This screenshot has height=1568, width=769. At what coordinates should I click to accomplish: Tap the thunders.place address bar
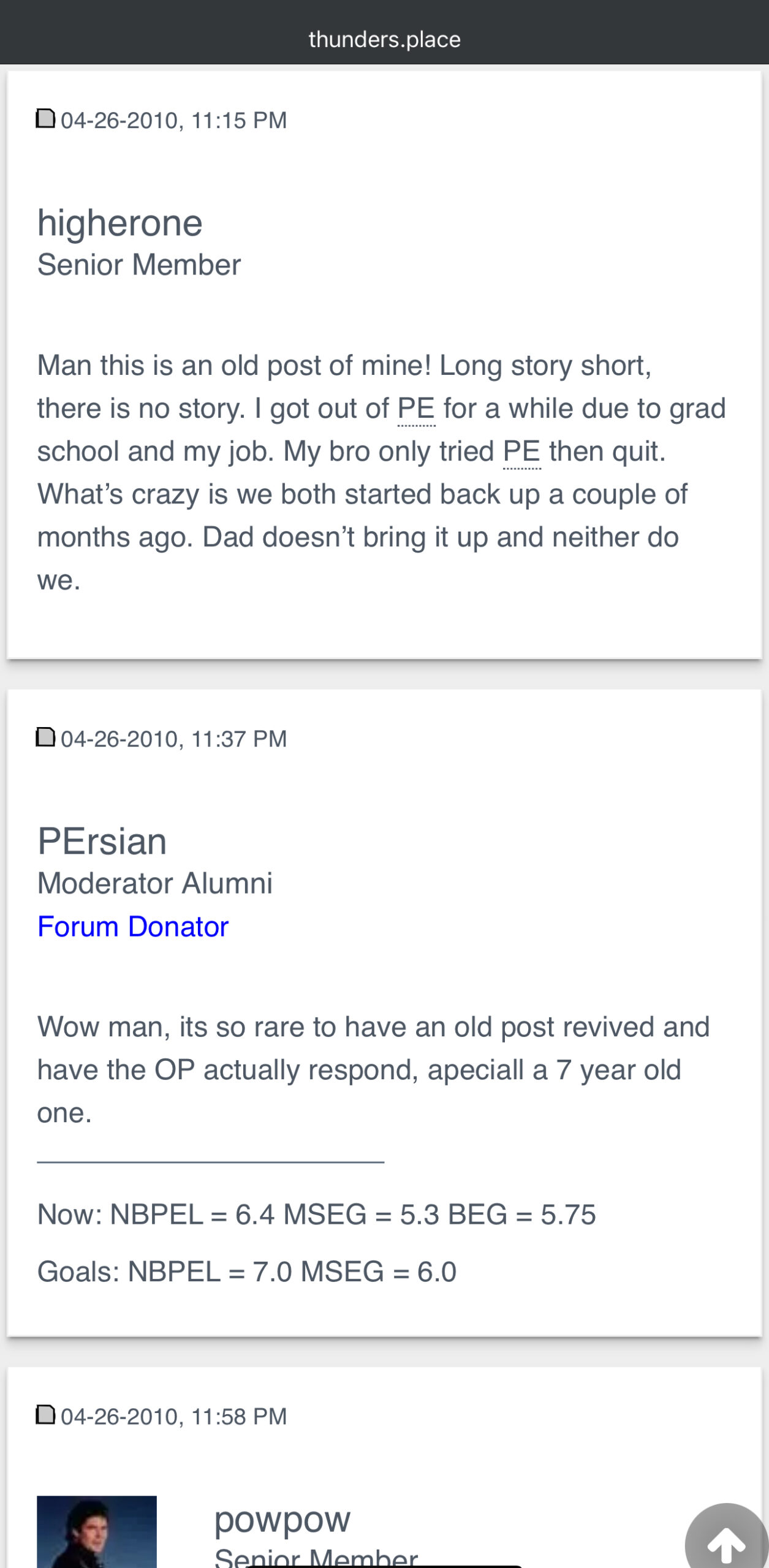point(384,39)
